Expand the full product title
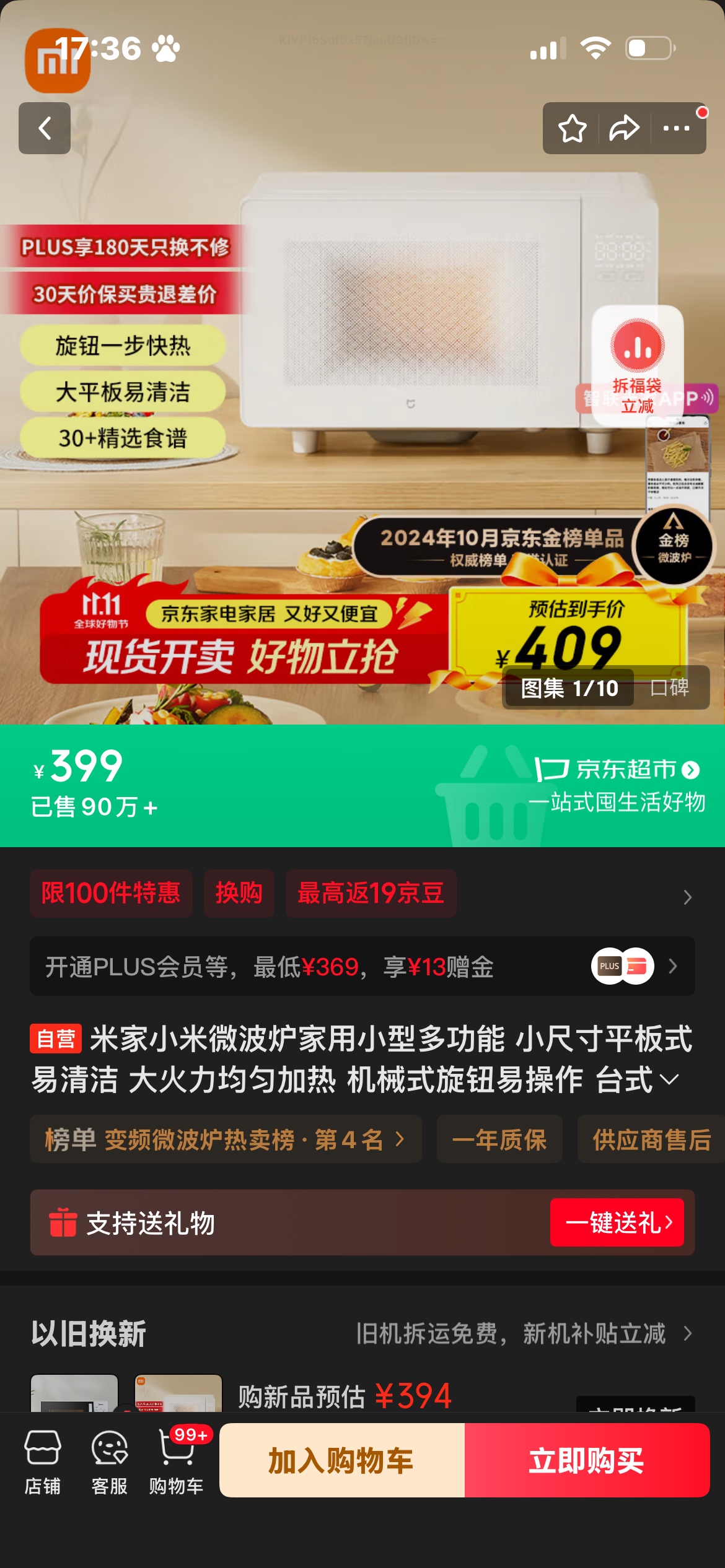 669,1079
